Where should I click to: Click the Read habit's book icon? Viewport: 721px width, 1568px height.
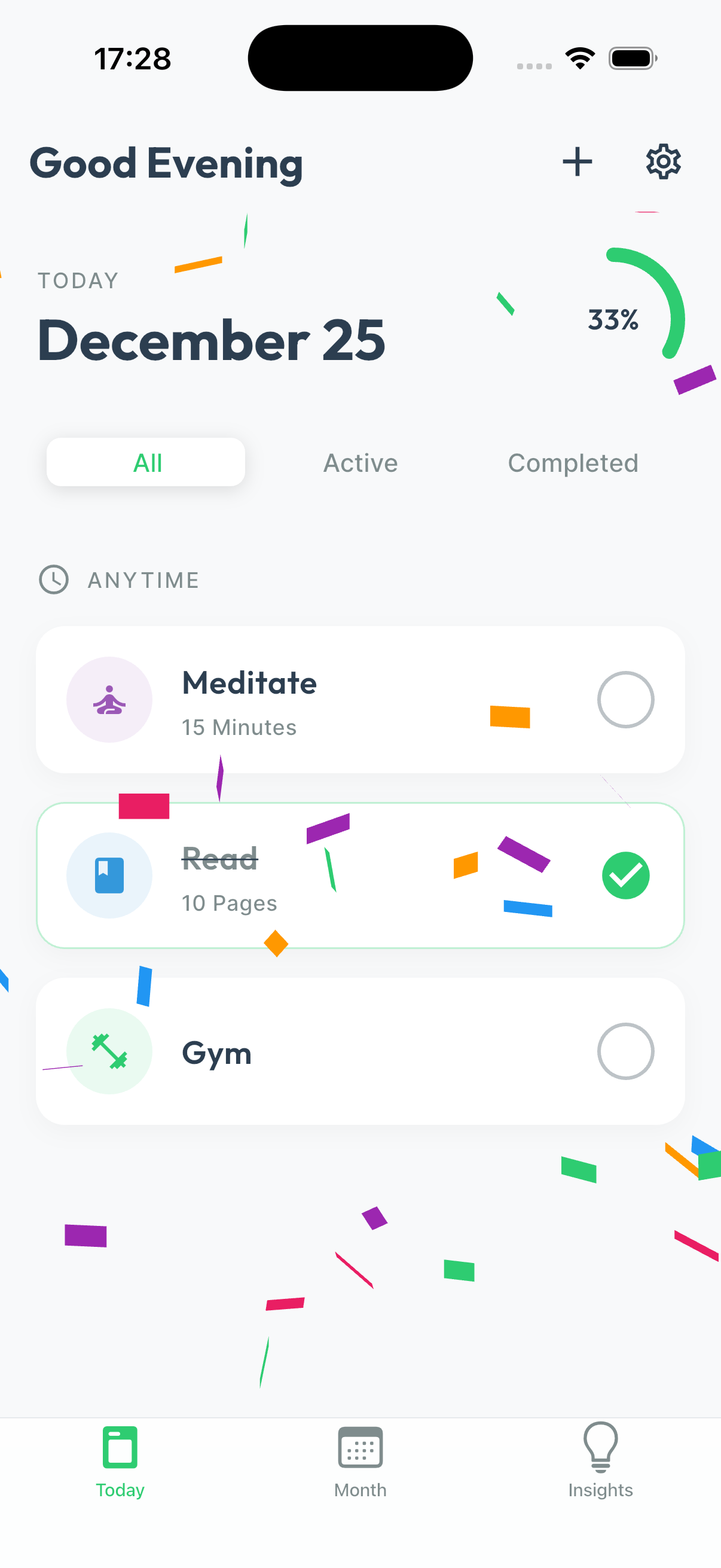[109, 875]
